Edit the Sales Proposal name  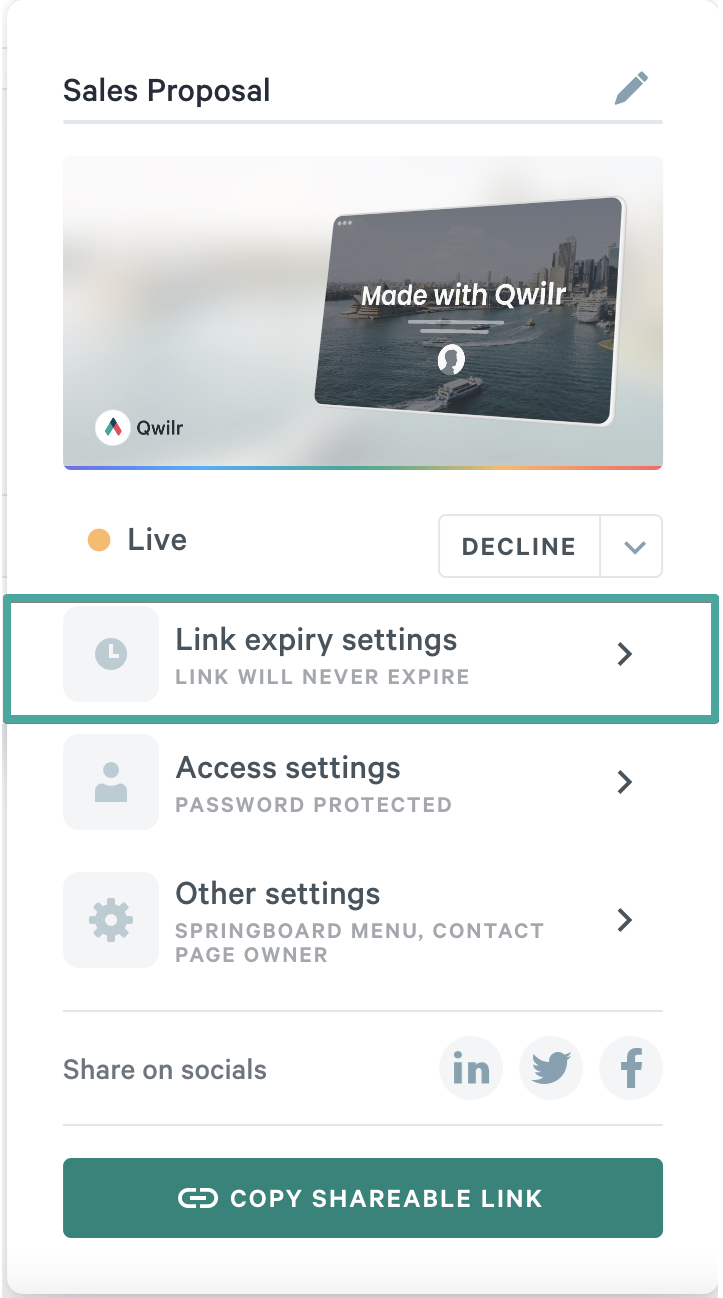631,89
